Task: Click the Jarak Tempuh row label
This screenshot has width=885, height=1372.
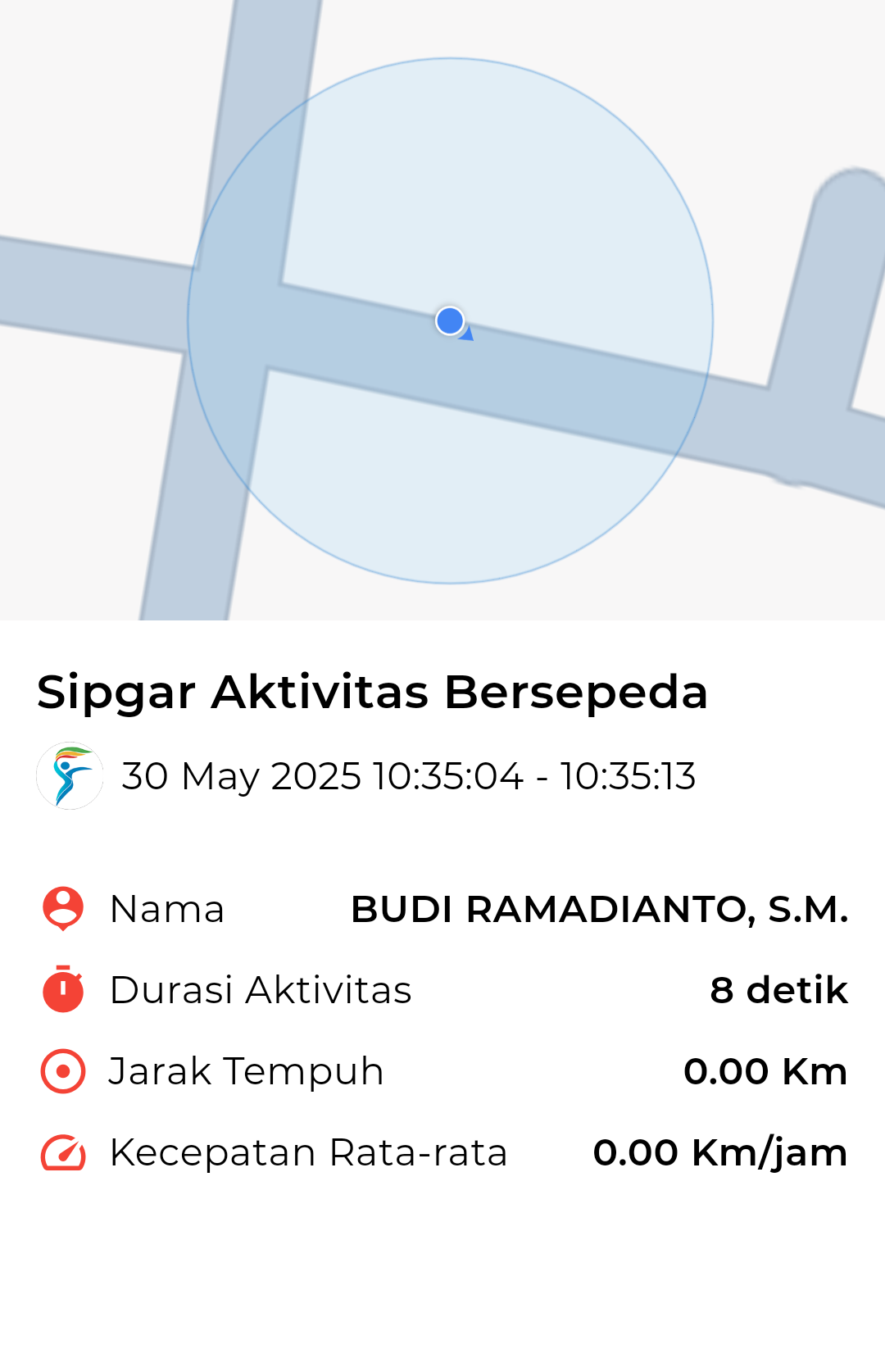Action: pyautogui.click(x=246, y=1070)
